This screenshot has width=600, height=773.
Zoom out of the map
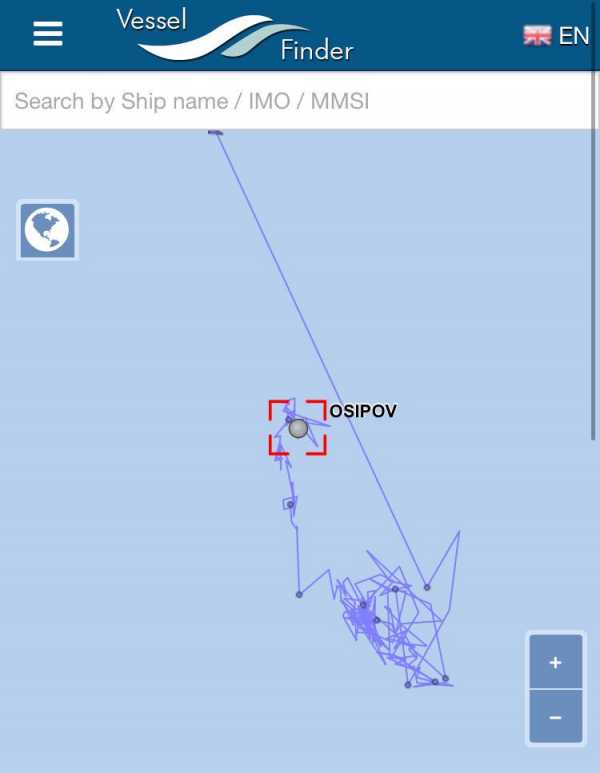(x=555, y=717)
